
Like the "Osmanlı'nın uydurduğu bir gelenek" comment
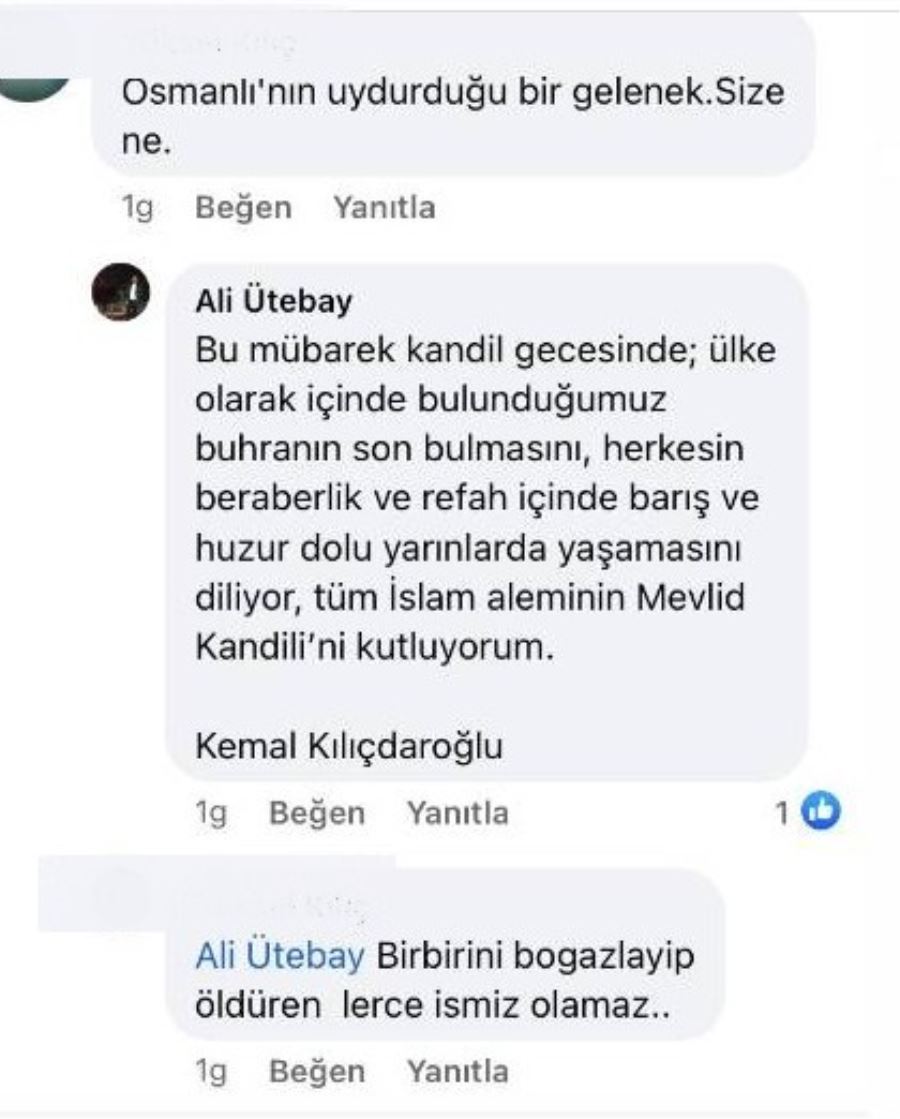[x=244, y=209]
